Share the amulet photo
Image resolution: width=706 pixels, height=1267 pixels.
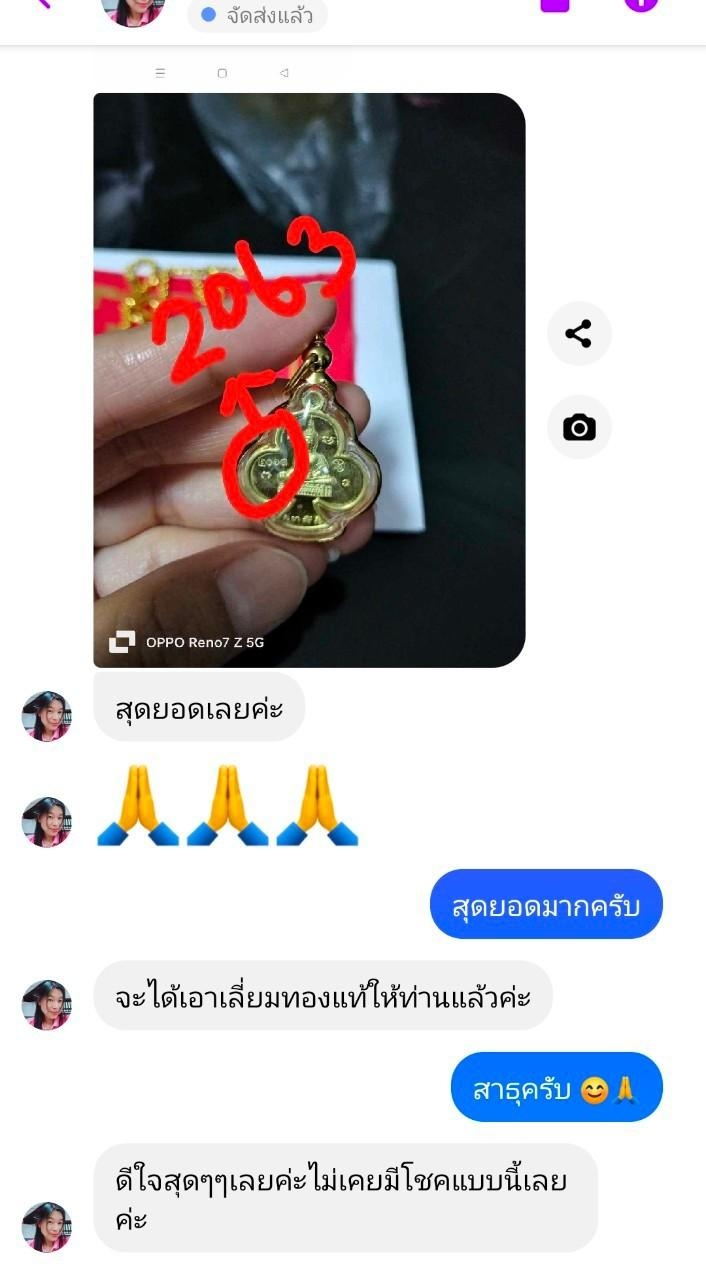tap(579, 334)
